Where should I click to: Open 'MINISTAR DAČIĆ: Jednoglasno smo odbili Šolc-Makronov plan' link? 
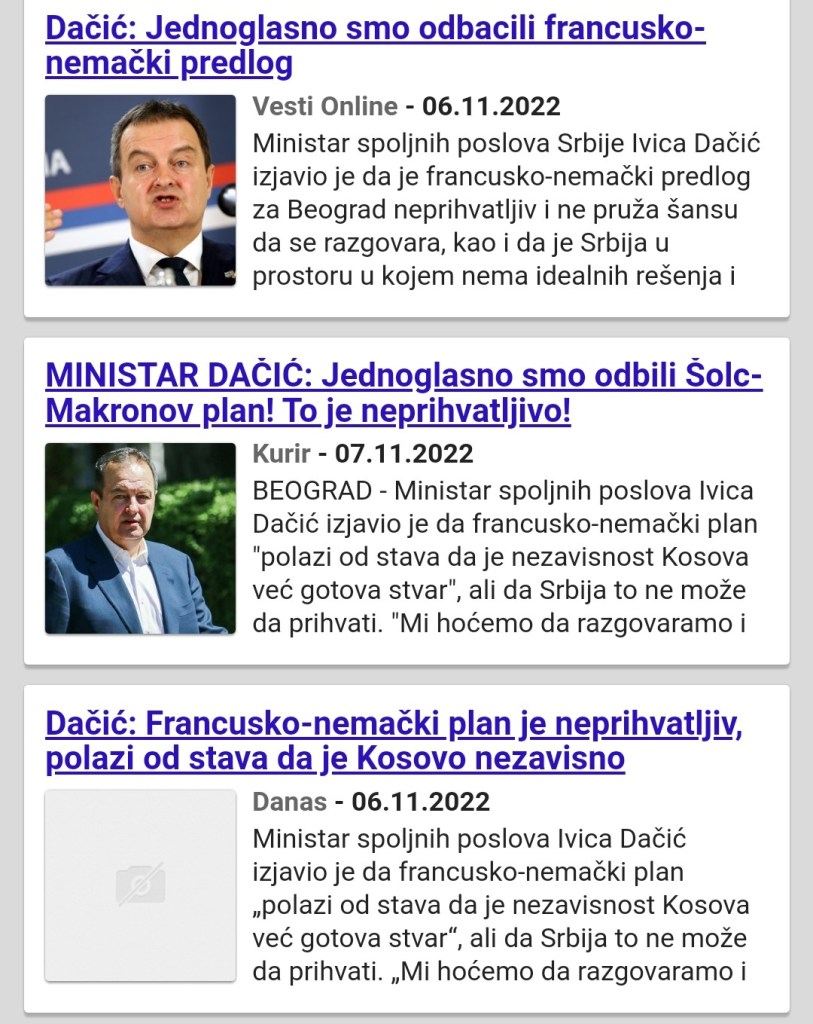coord(403,393)
